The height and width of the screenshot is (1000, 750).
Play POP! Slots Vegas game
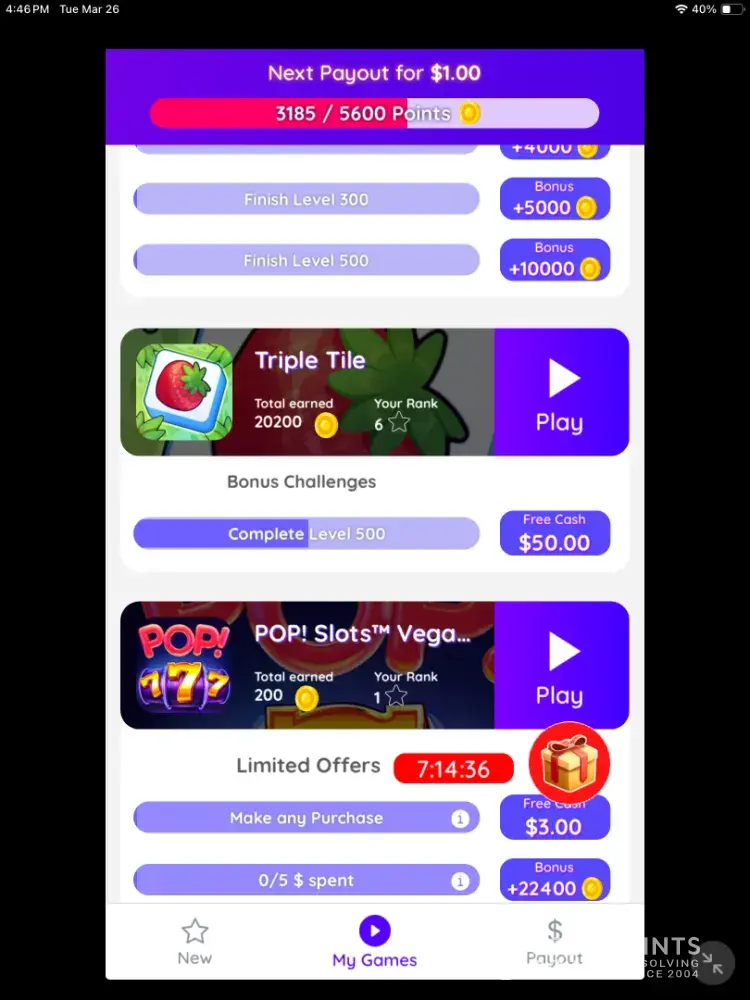click(x=561, y=665)
